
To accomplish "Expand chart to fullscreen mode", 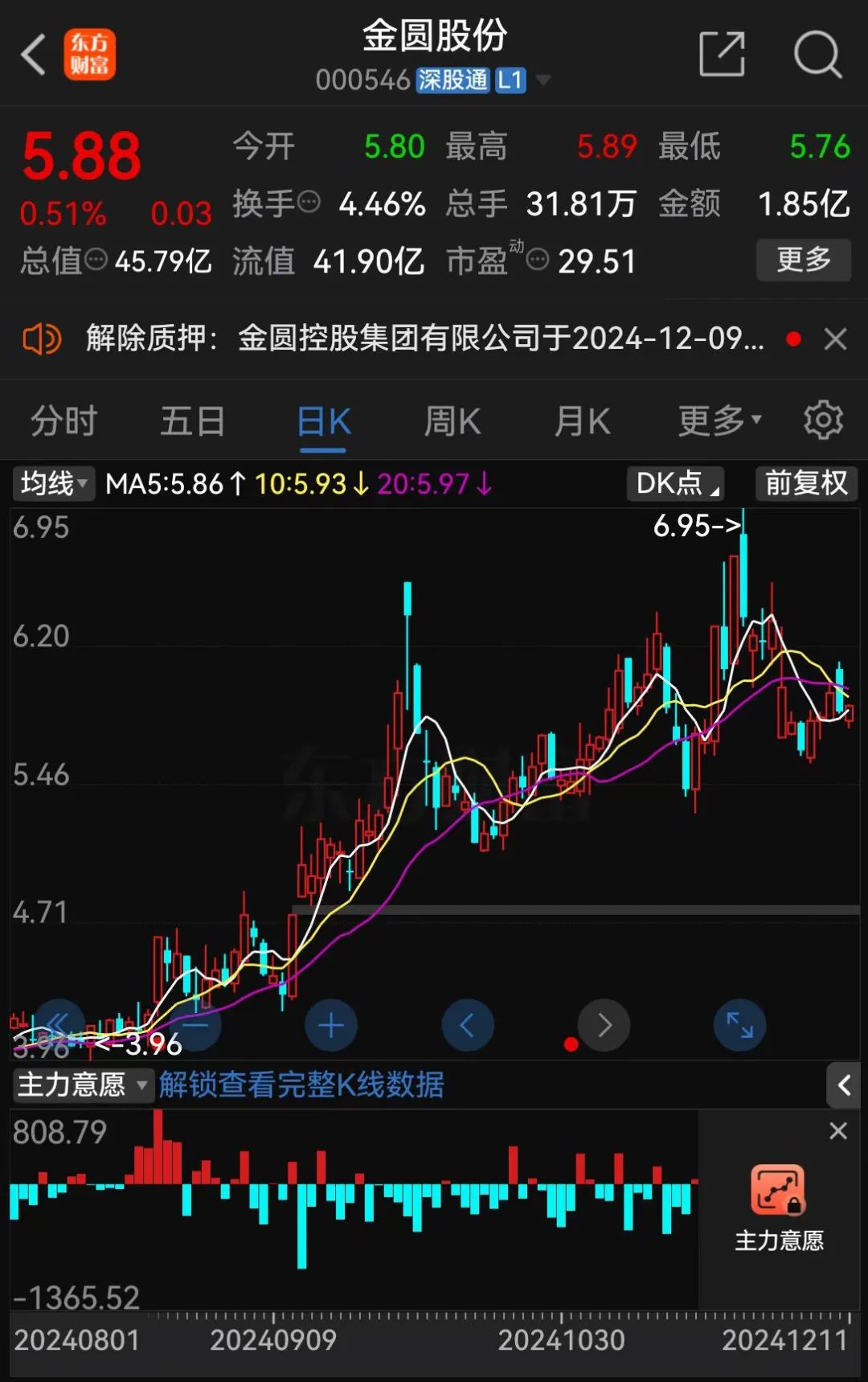I will [x=739, y=1025].
